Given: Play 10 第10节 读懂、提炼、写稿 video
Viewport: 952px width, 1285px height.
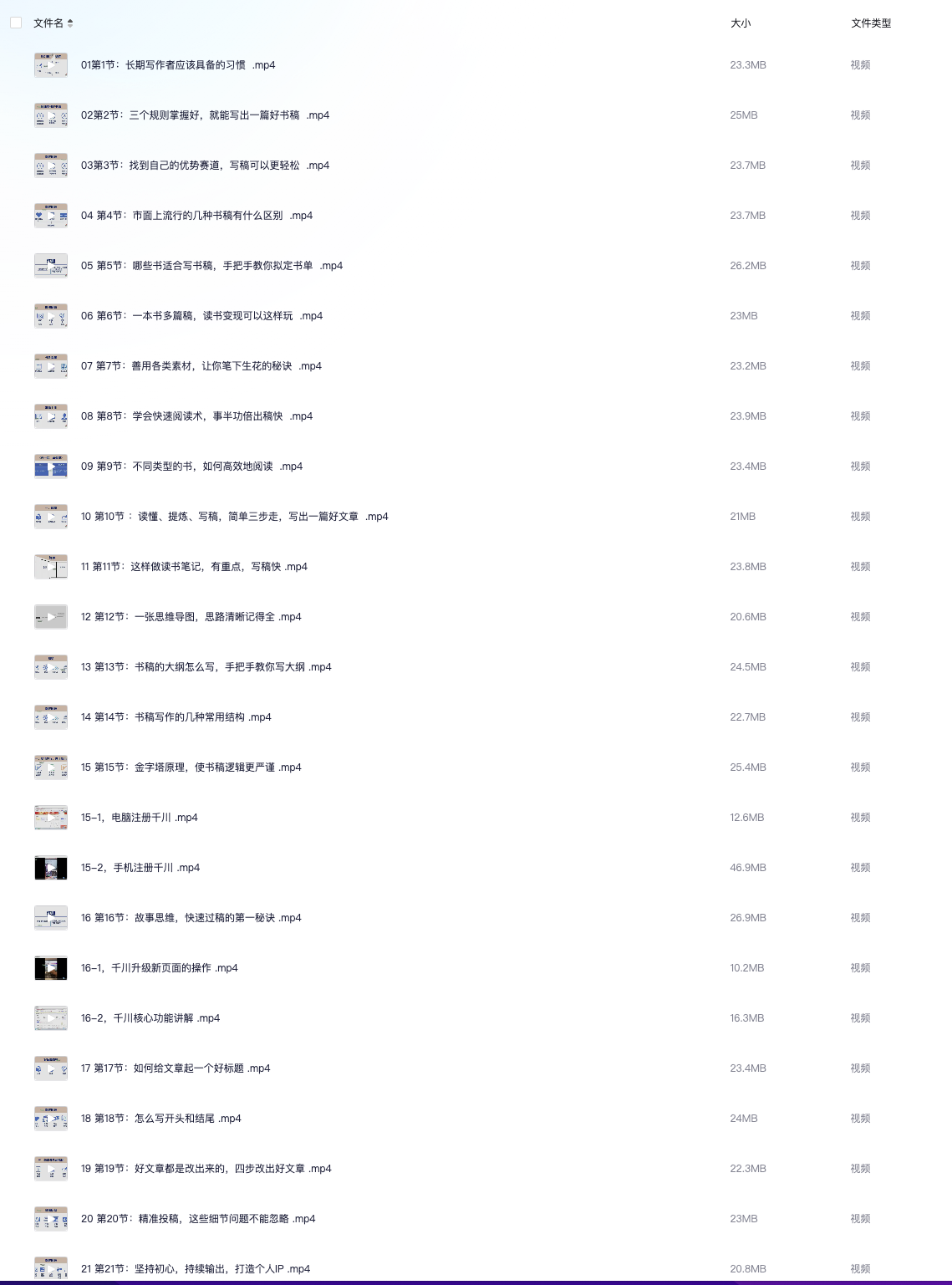Looking at the screenshot, I should tap(234, 517).
